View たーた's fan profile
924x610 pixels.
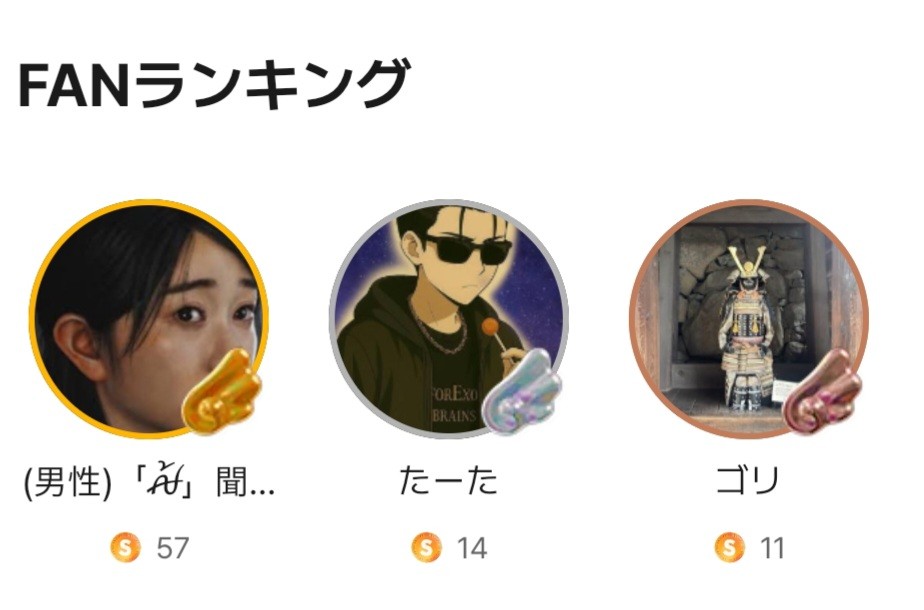[x=448, y=319]
